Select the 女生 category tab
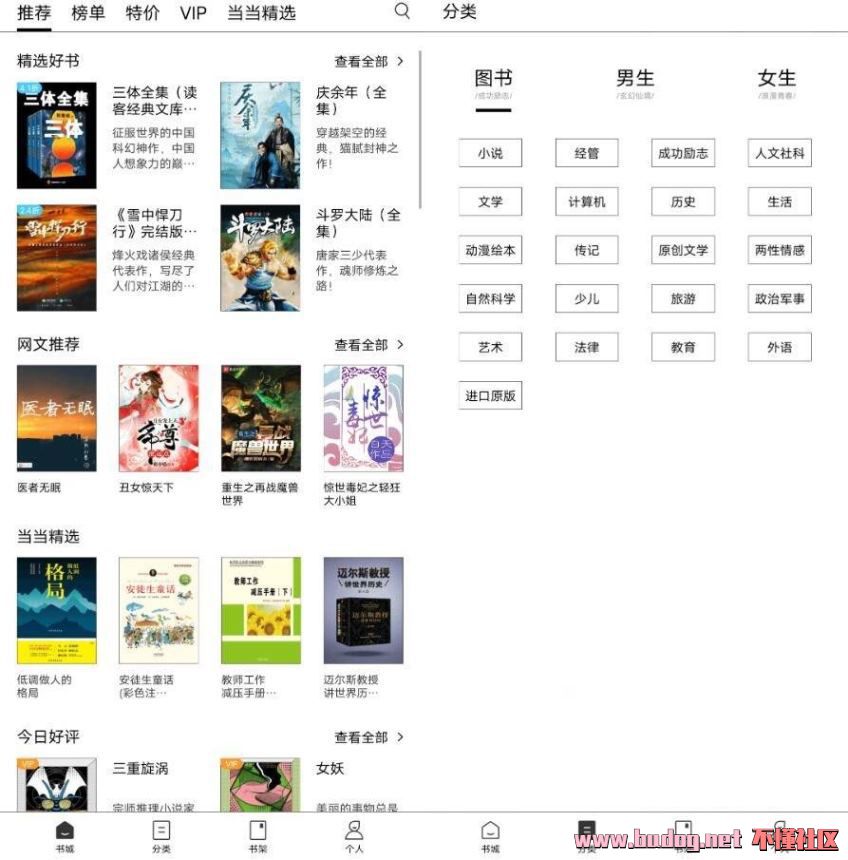Image resolution: width=848 pixels, height=860 pixels. pyautogui.click(x=776, y=80)
